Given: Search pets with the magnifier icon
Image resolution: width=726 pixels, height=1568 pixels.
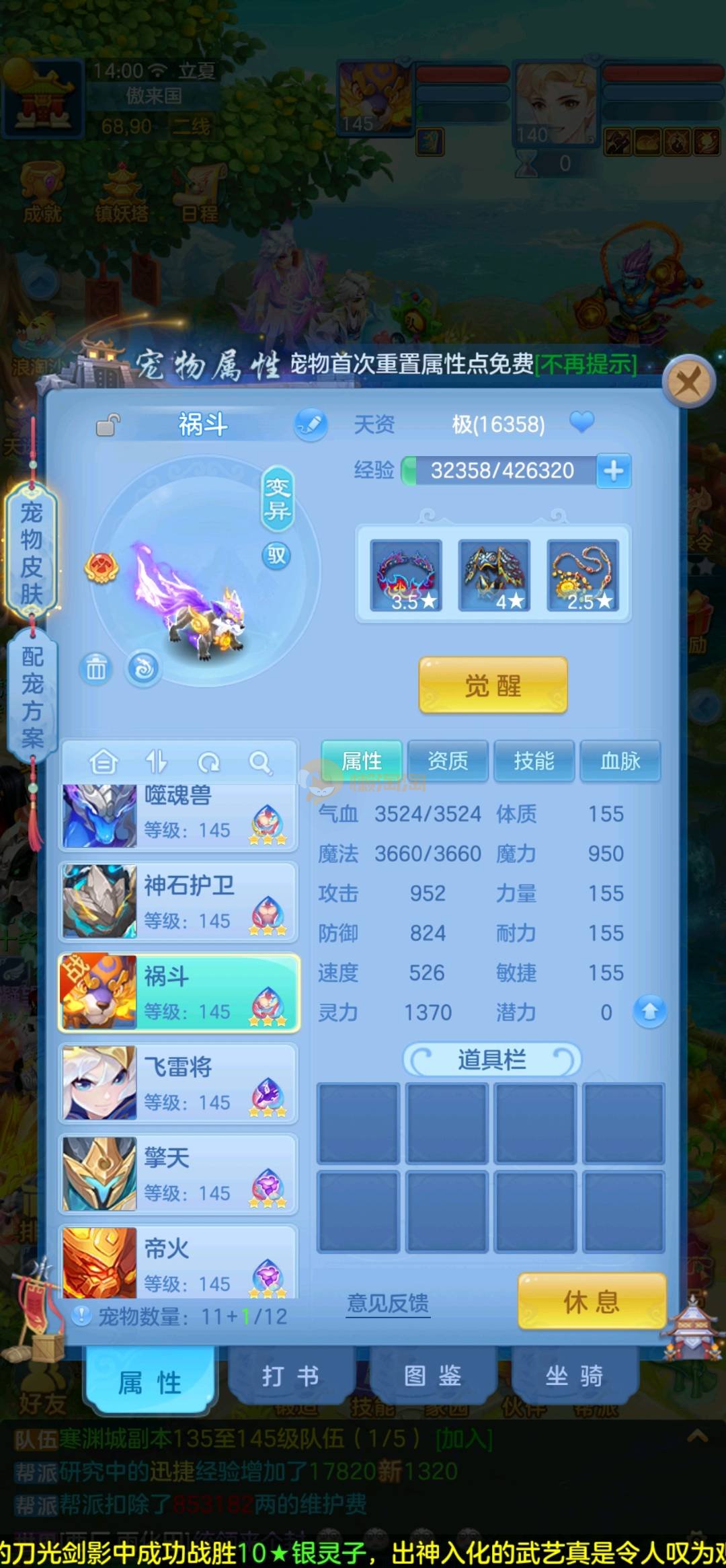Looking at the screenshot, I should click(259, 762).
